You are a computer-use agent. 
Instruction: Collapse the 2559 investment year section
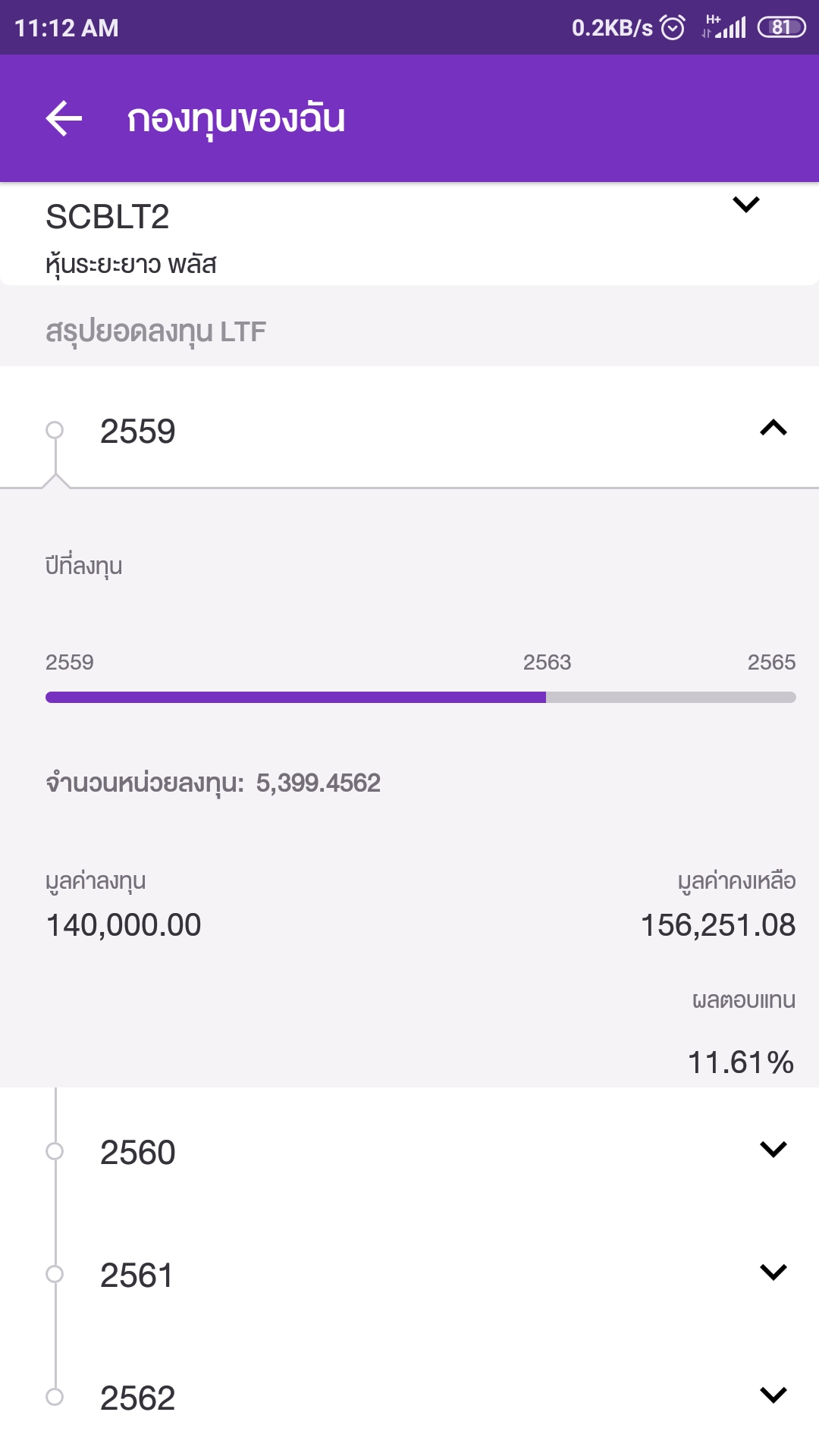coord(773,428)
